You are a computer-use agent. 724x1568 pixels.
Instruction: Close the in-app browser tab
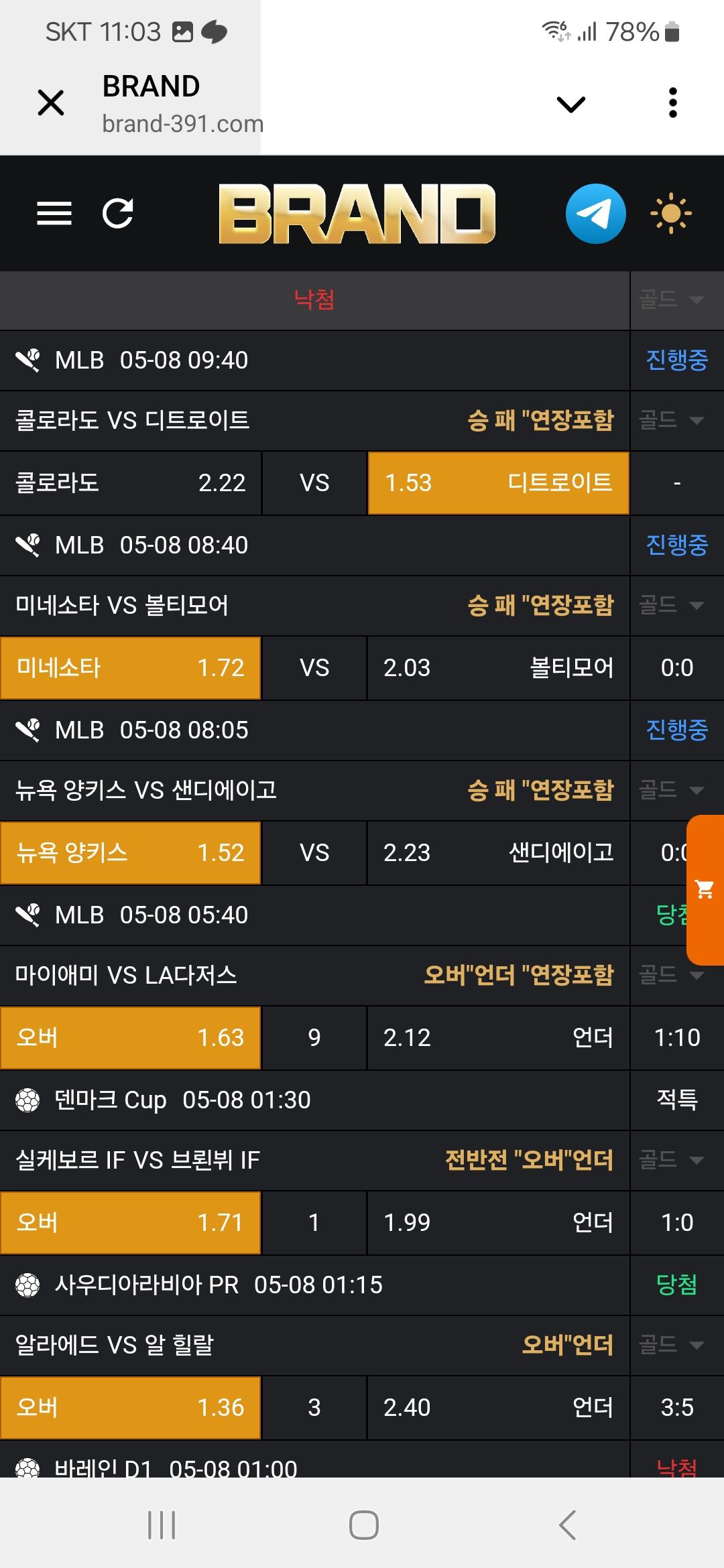click(51, 103)
